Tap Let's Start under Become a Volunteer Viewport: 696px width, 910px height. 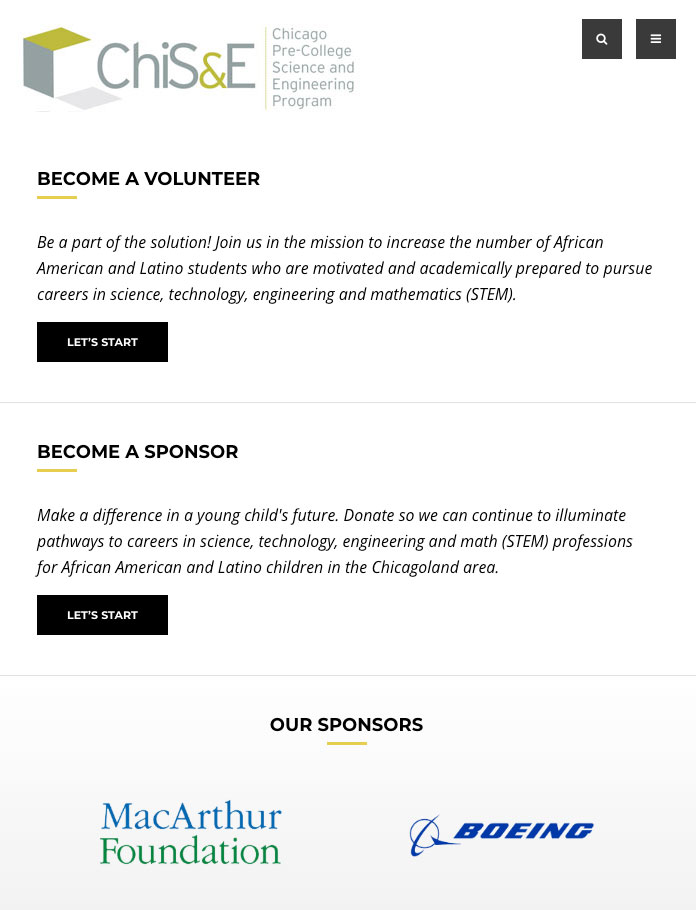pos(102,342)
